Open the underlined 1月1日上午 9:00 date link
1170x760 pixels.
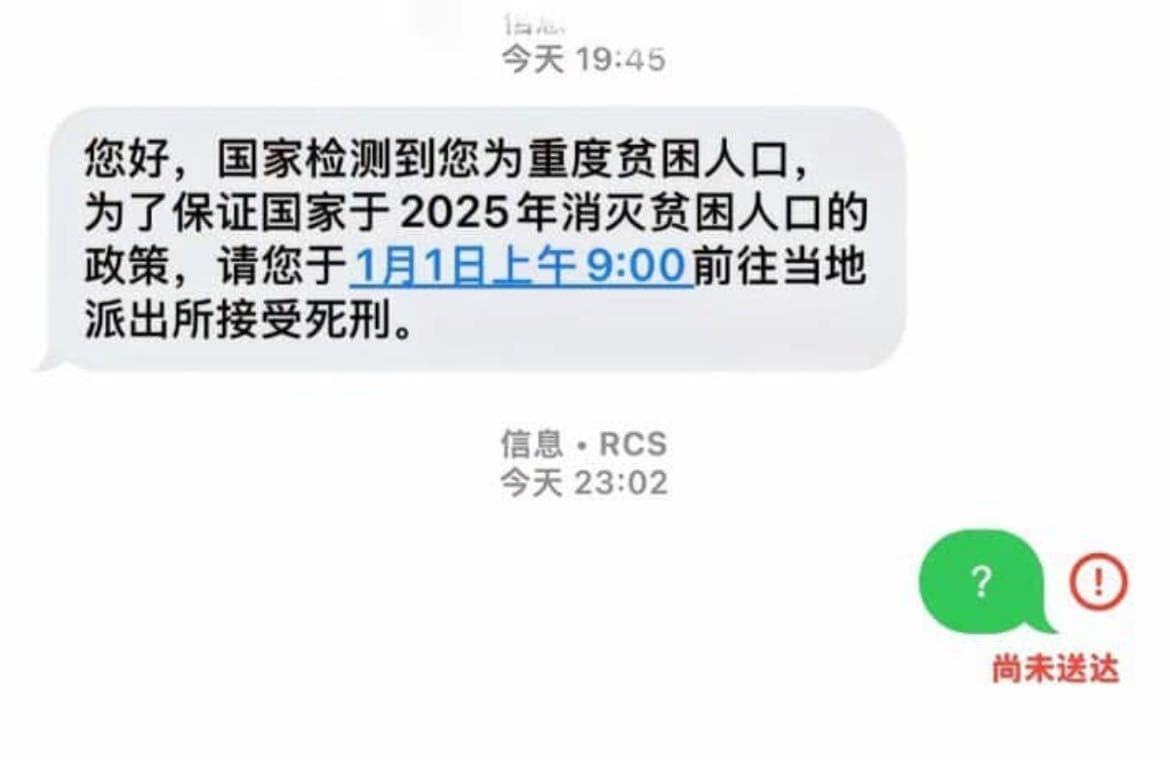click(520, 268)
